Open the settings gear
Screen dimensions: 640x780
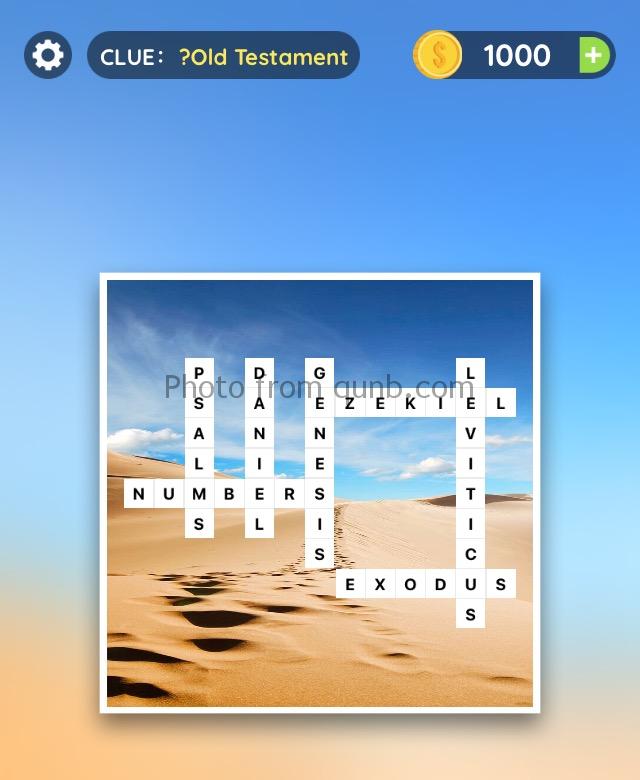point(47,55)
